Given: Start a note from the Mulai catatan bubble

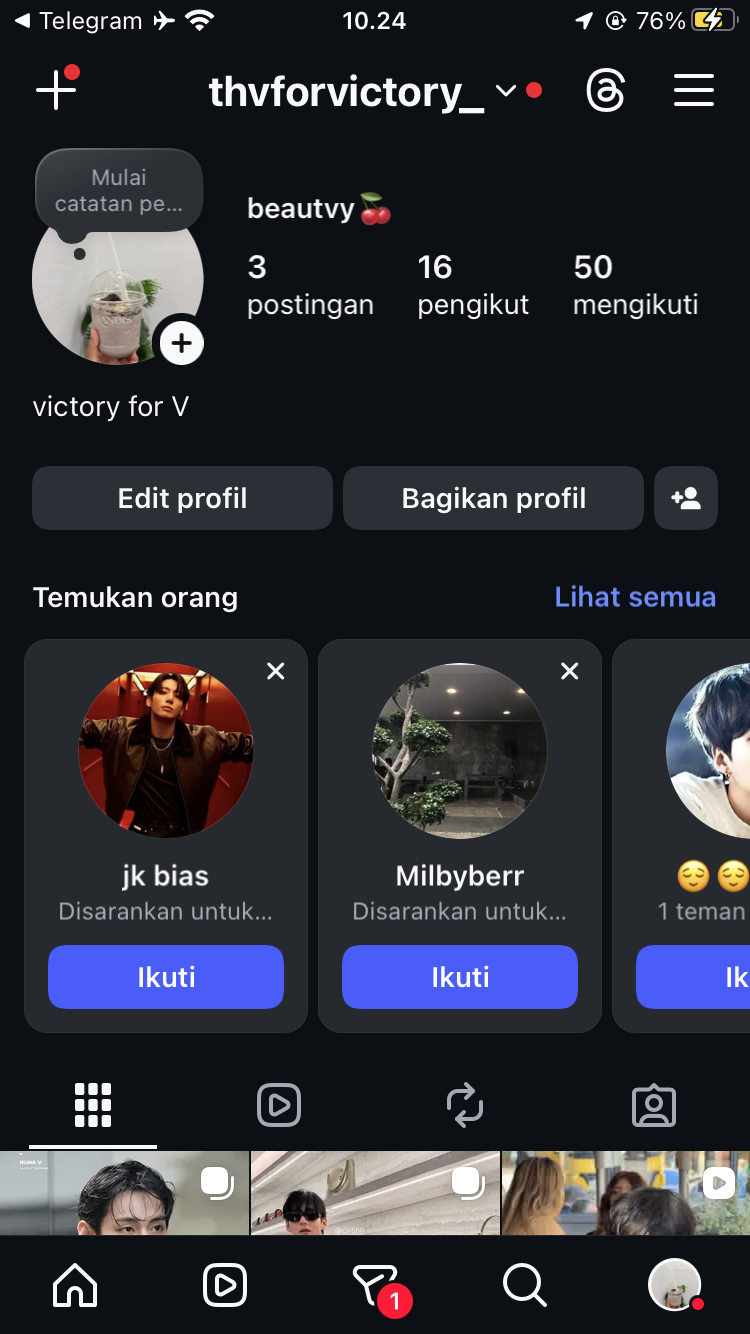Looking at the screenshot, I should click(119, 191).
